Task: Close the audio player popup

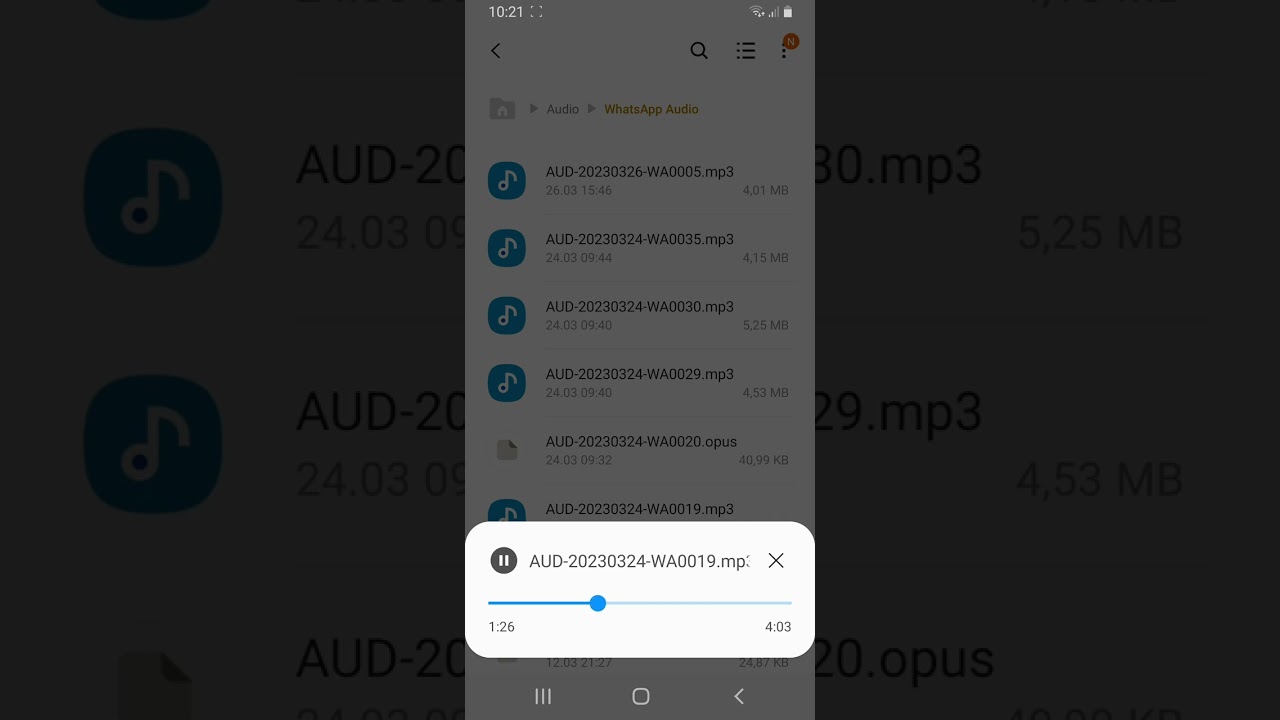Action: tap(776, 561)
